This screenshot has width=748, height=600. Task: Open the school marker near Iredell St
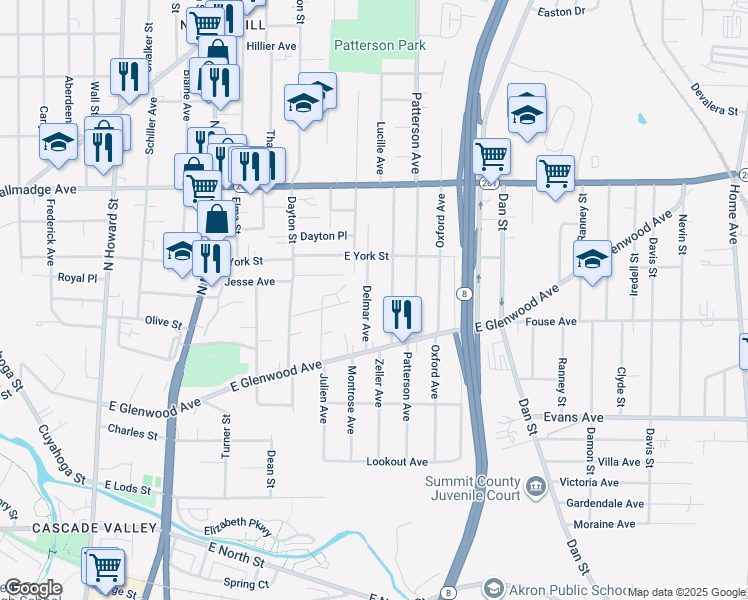(x=593, y=259)
